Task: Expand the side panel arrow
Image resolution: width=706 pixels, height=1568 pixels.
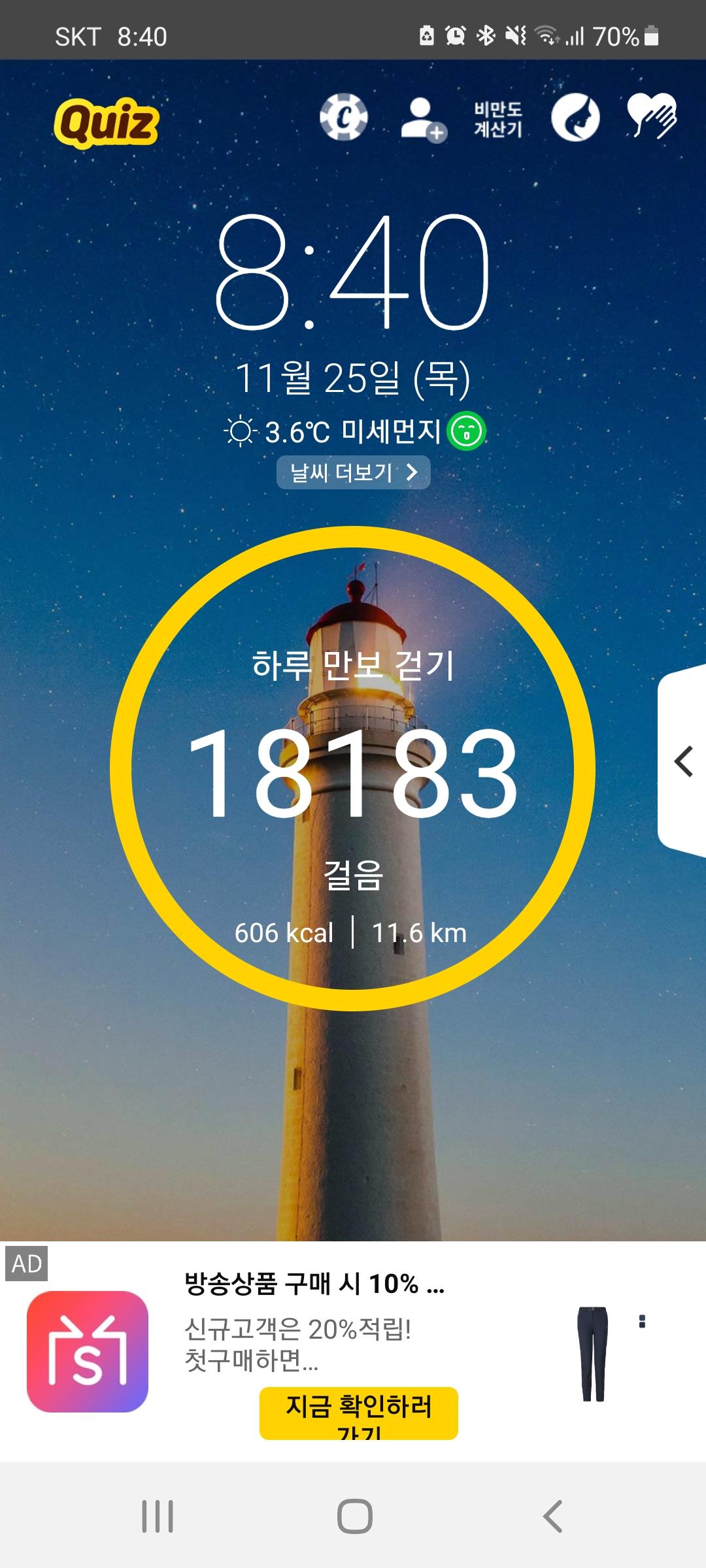Action: [x=683, y=762]
